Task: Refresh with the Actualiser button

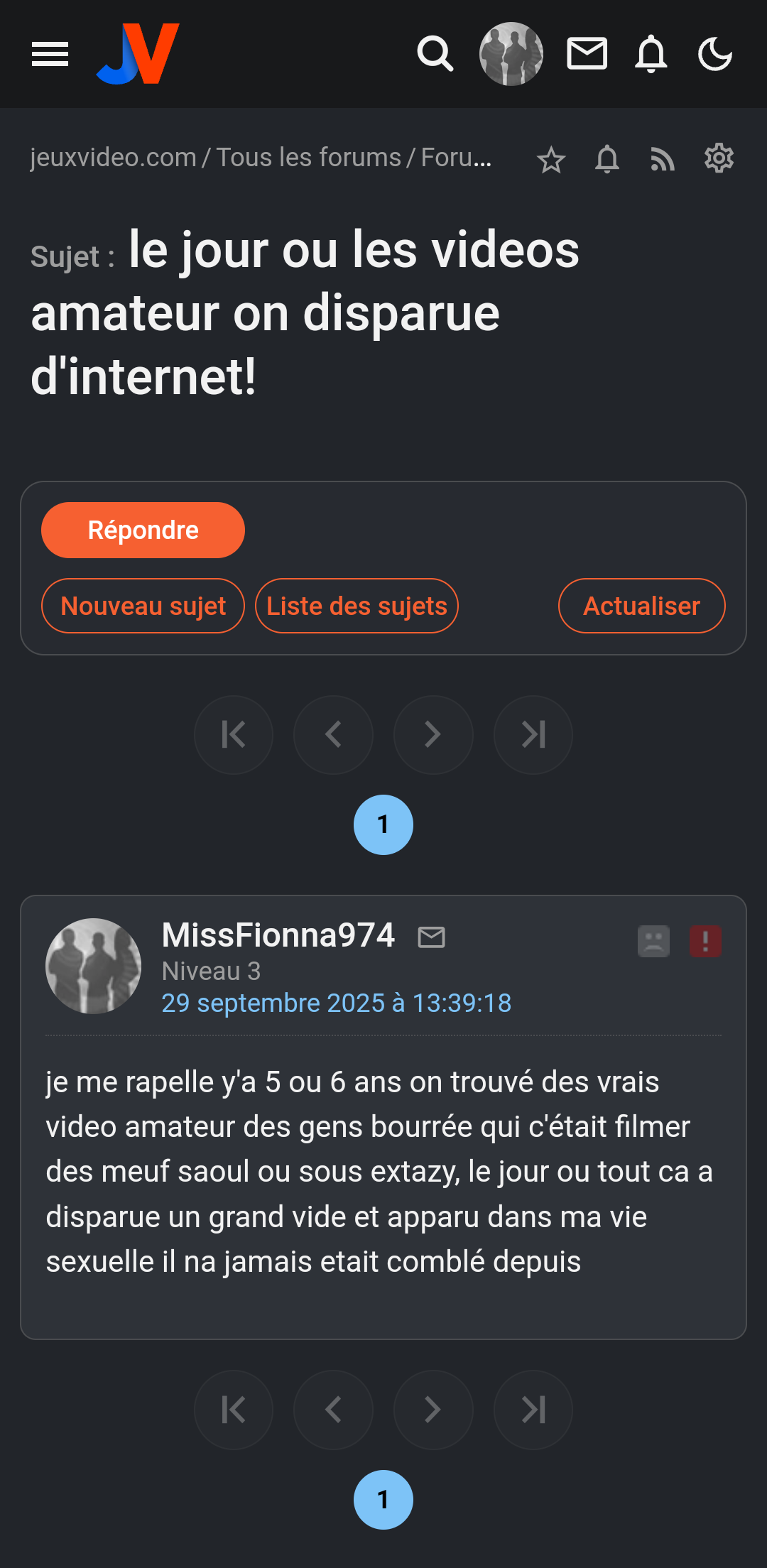Action: [x=641, y=606]
